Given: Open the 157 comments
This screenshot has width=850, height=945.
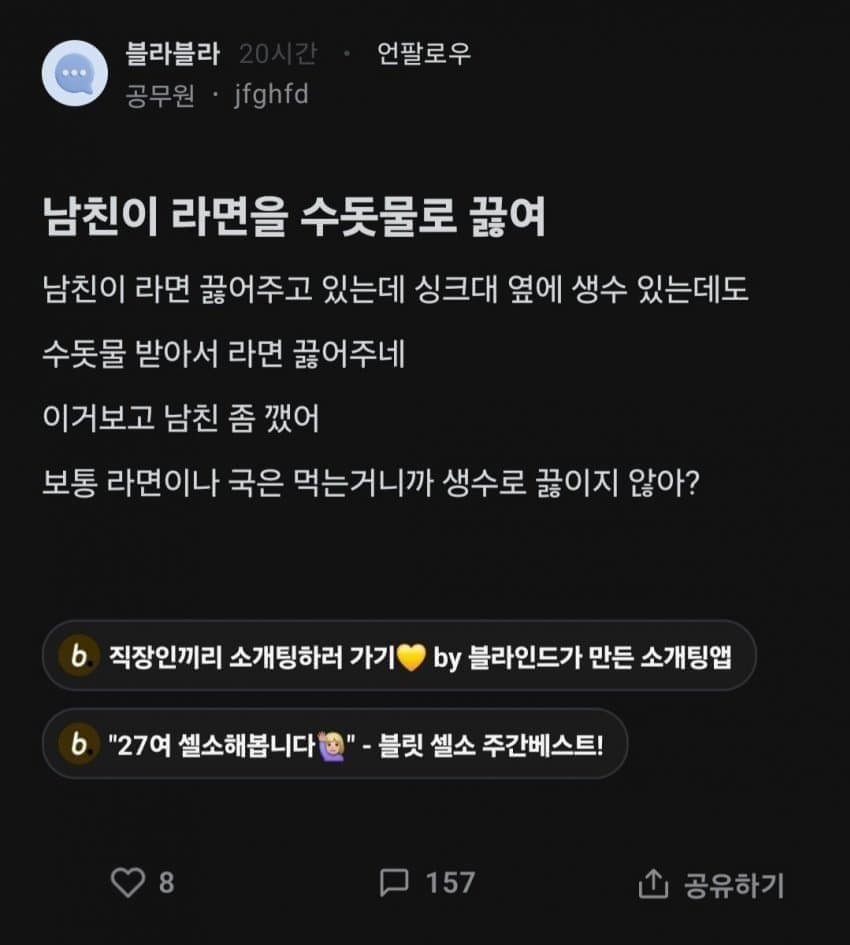Looking at the screenshot, I should (427, 882).
